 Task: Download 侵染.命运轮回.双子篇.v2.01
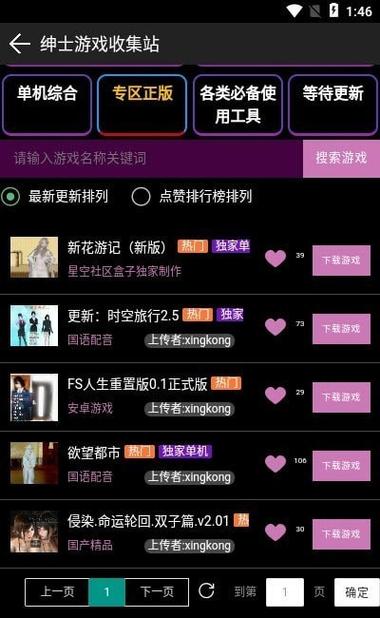341,534
